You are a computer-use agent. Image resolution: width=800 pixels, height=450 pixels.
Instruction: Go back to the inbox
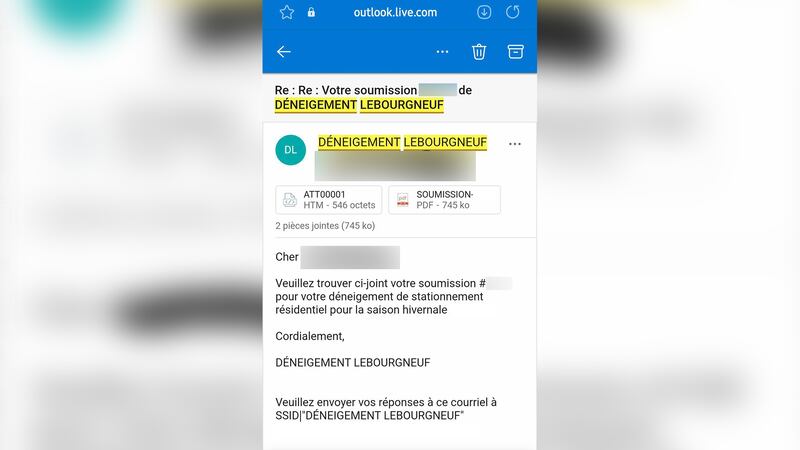(284, 52)
